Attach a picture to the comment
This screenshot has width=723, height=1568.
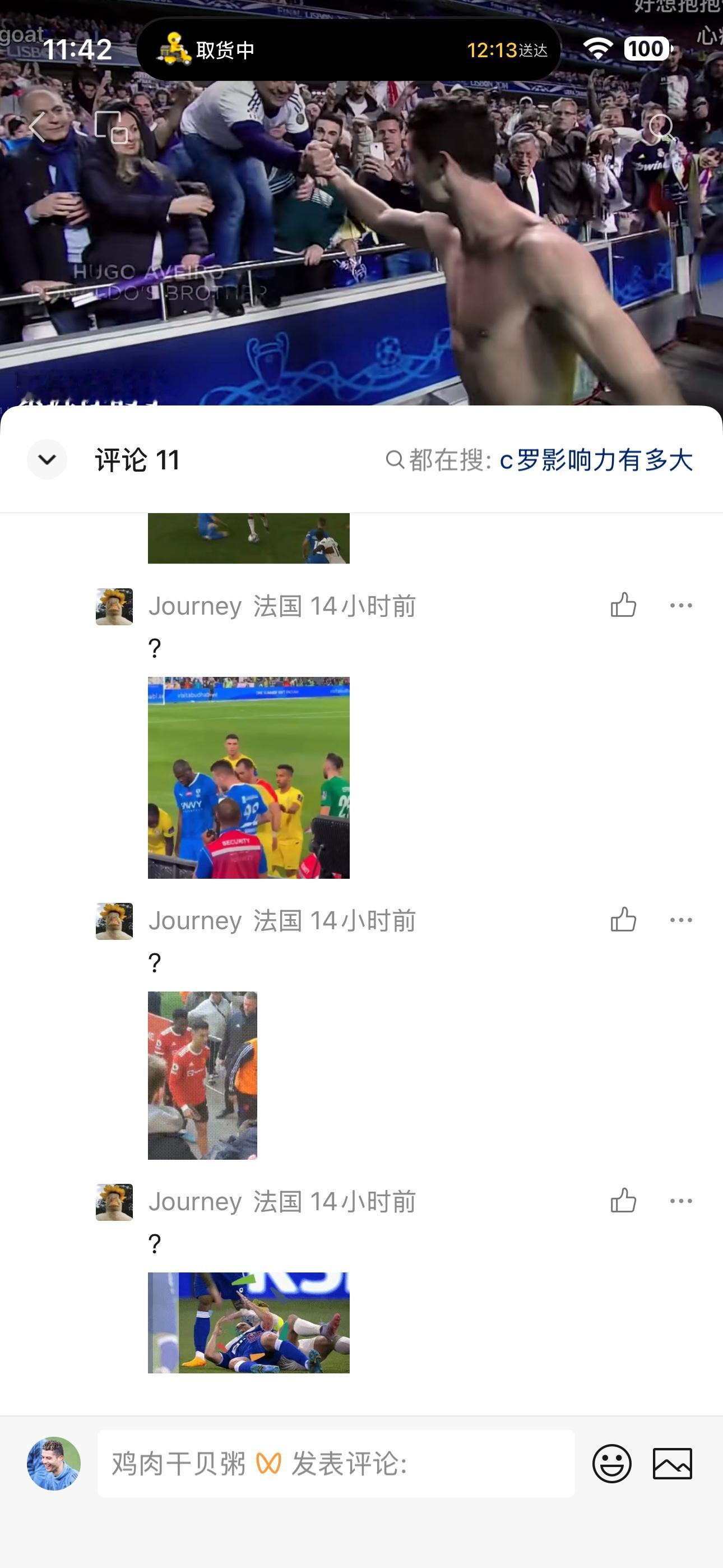click(672, 1463)
